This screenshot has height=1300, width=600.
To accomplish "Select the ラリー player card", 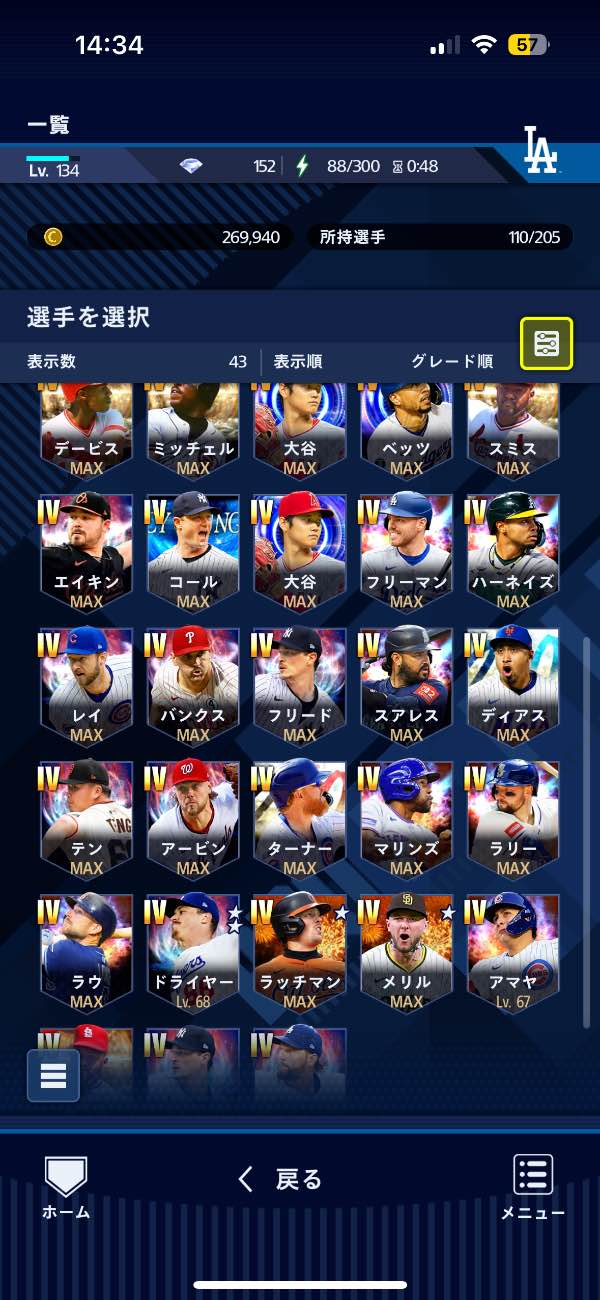I will (x=513, y=817).
